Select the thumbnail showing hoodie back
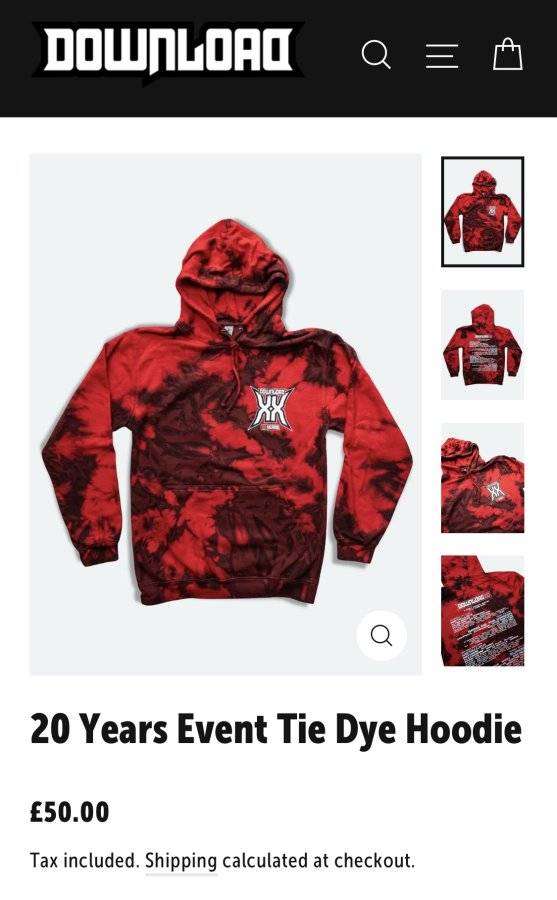Image resolution: width=557 pixels, height=900 pixels. pos(482,345)
